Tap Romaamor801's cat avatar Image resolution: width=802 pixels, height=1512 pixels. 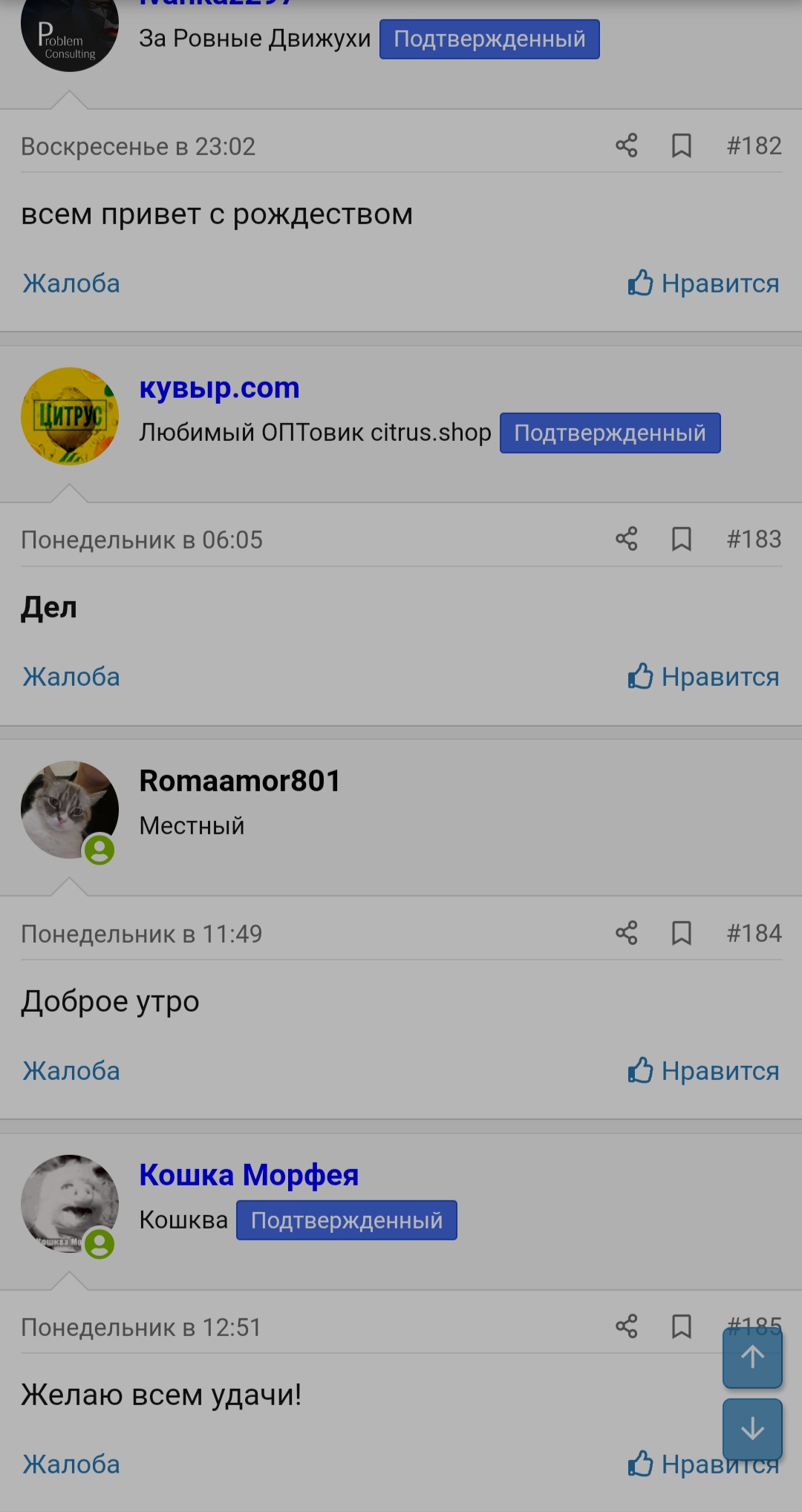tap(69, 810)
